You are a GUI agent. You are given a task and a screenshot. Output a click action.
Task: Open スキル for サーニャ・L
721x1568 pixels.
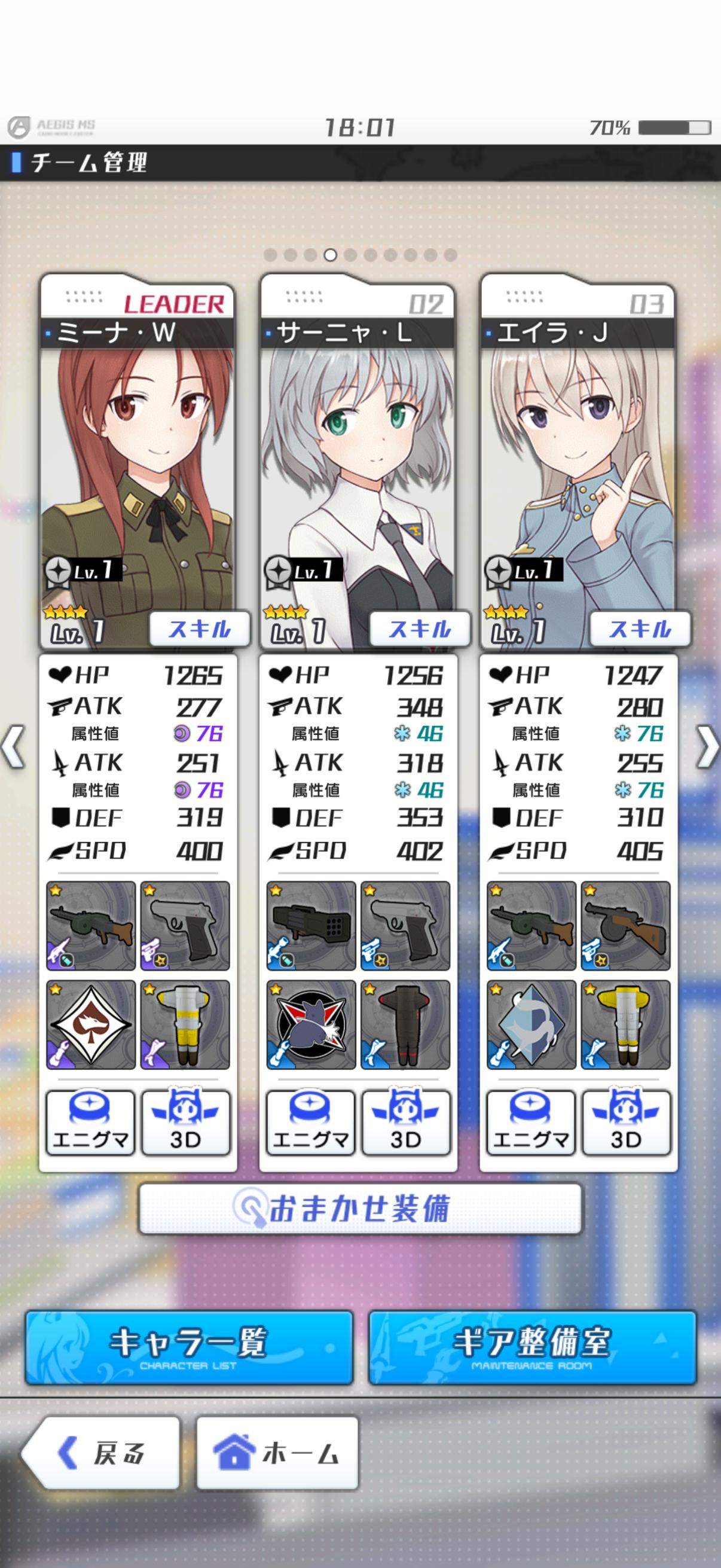pos(420,629)
